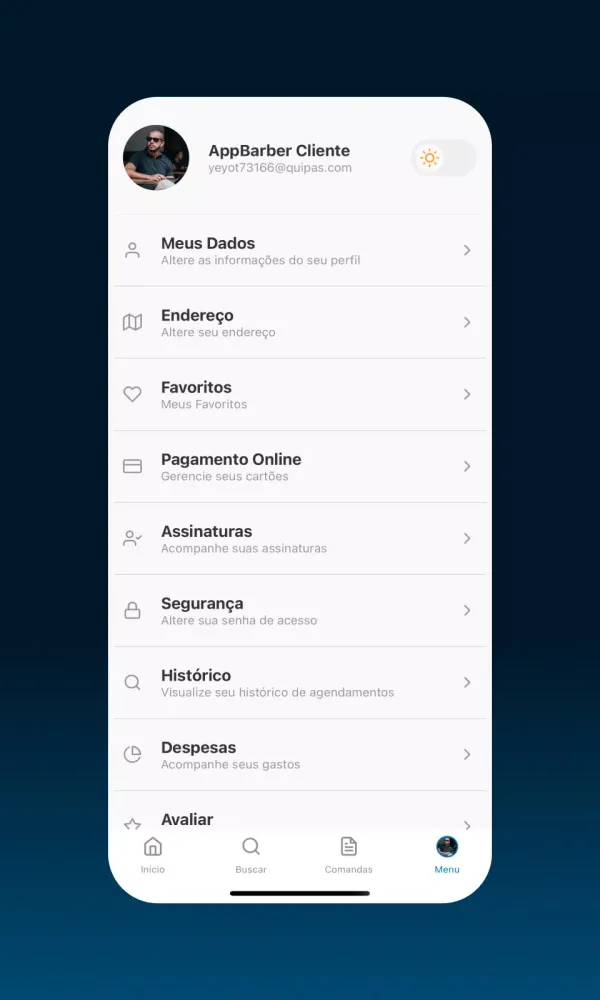Open Segurança to change password
This screenshot has width=600, height=1000.
pyautogui.click(x=300, y=610)
